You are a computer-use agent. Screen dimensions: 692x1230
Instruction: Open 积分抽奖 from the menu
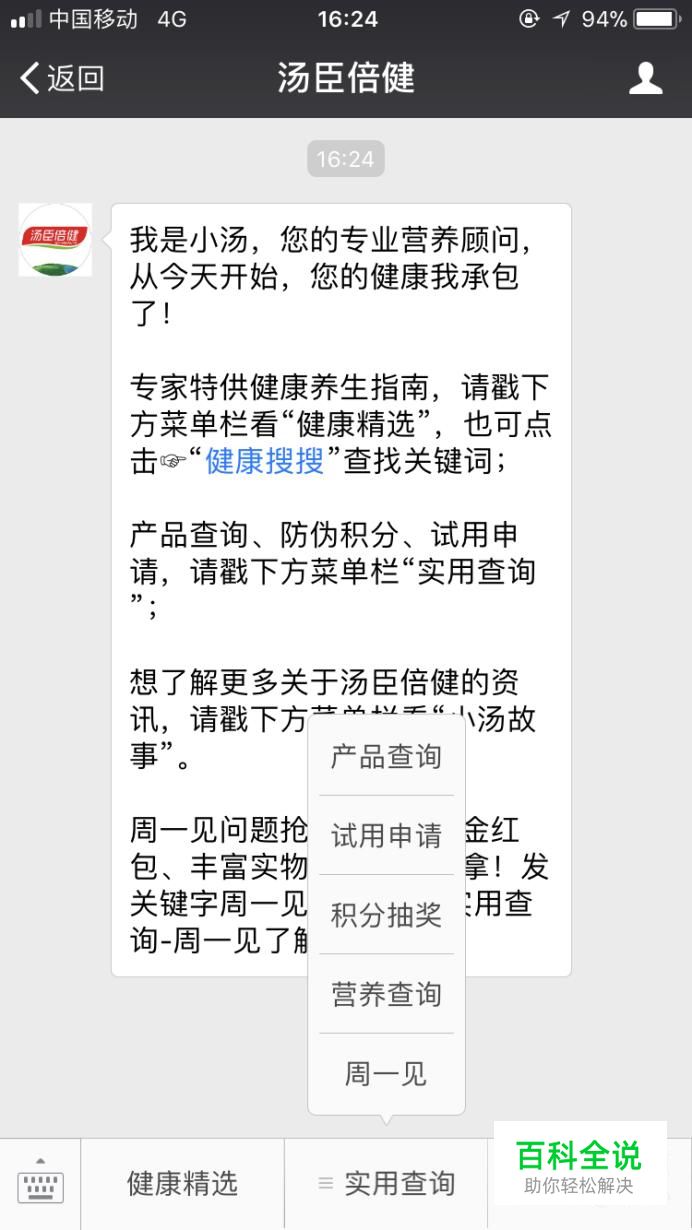(386, 915)
